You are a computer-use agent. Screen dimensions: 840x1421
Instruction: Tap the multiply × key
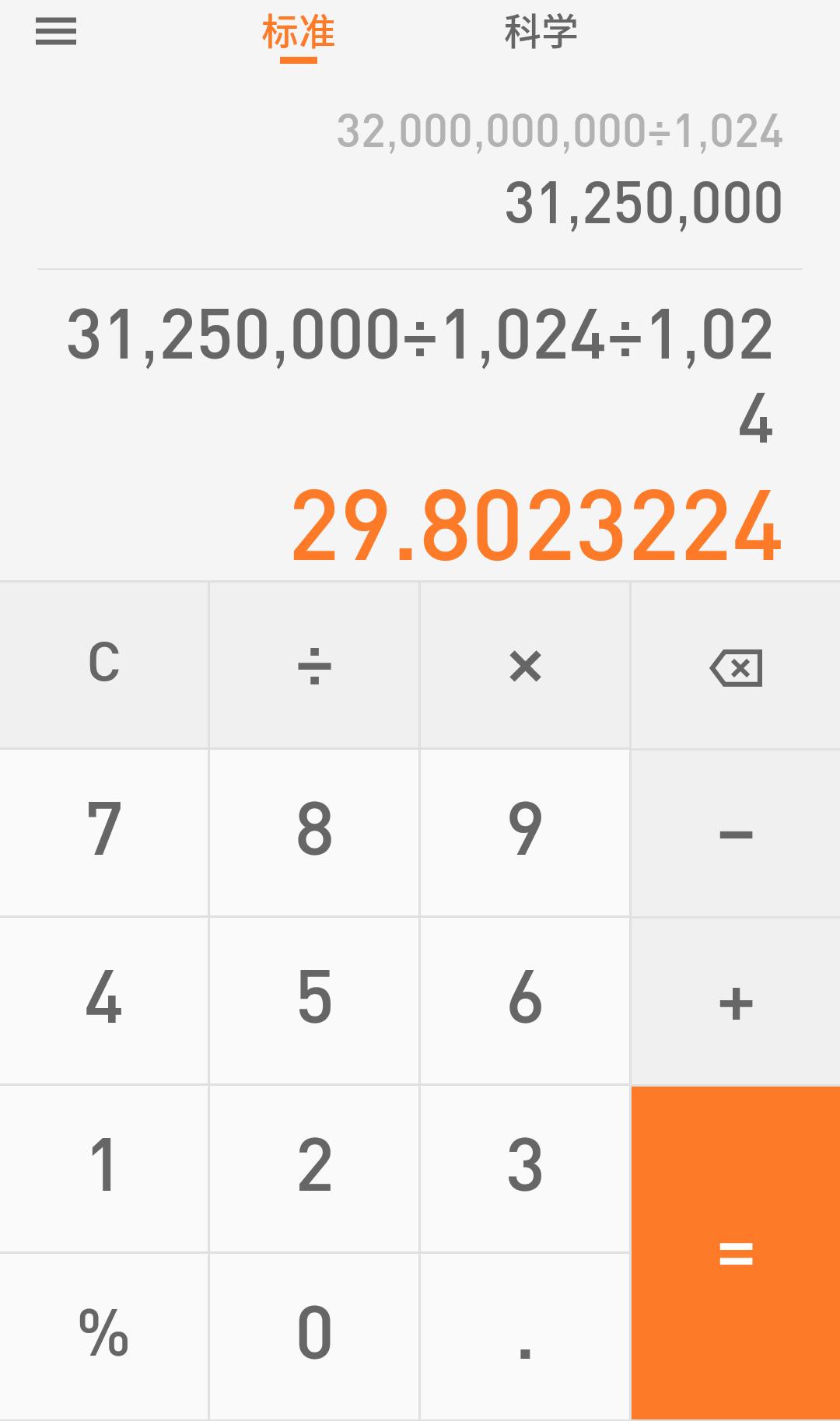point(525,665)
